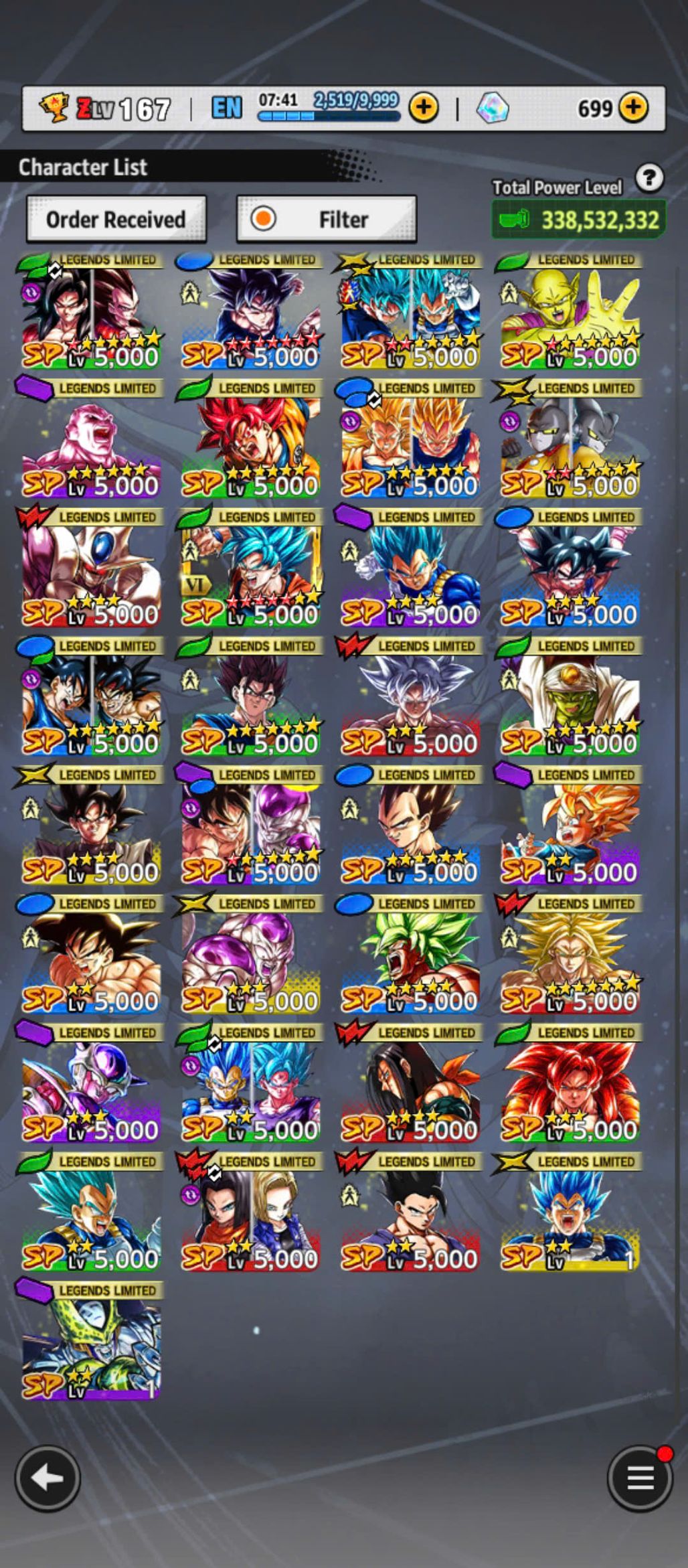Open the Filter options
This screenshot has width=688, height=1568.
(x=327, y=219)
